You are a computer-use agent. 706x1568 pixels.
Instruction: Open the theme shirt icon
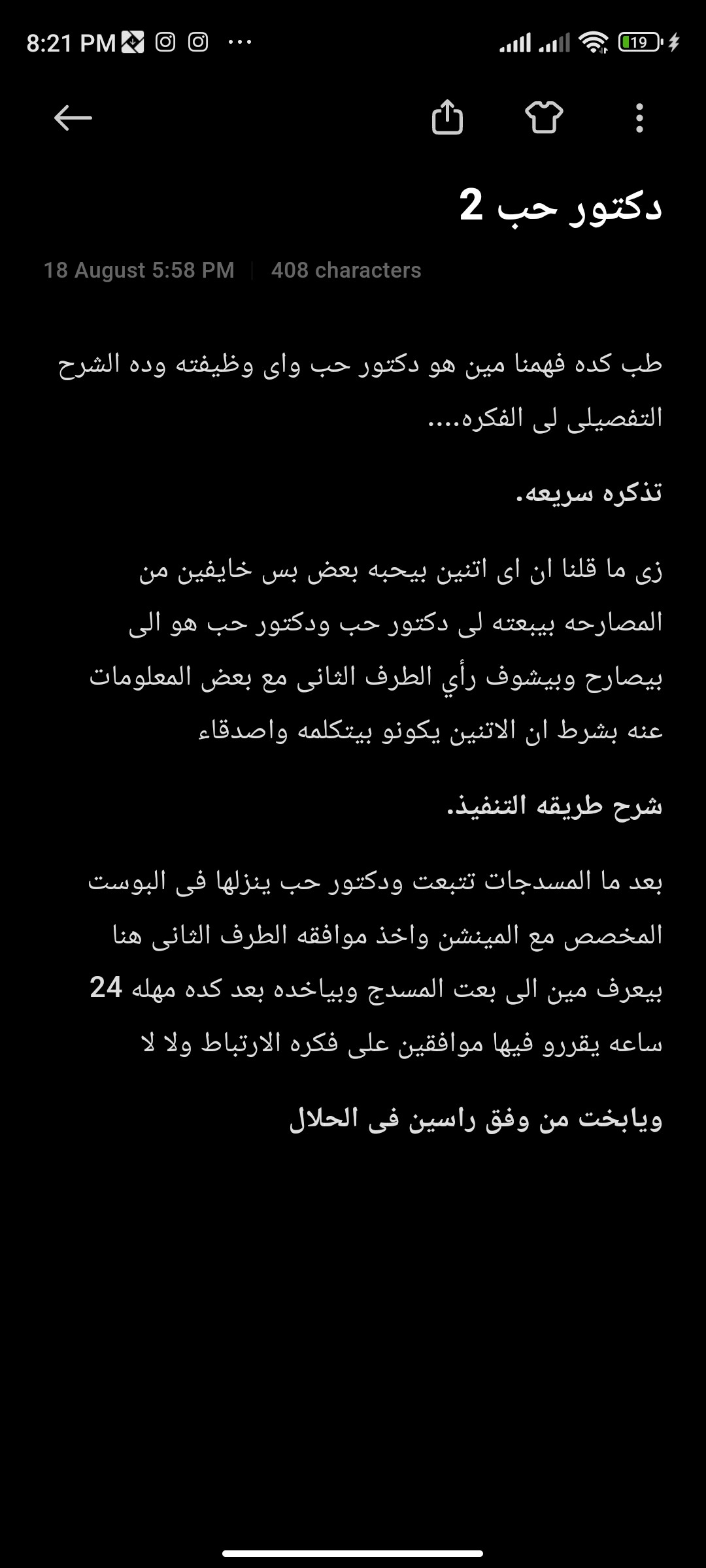tap(544, 117)
